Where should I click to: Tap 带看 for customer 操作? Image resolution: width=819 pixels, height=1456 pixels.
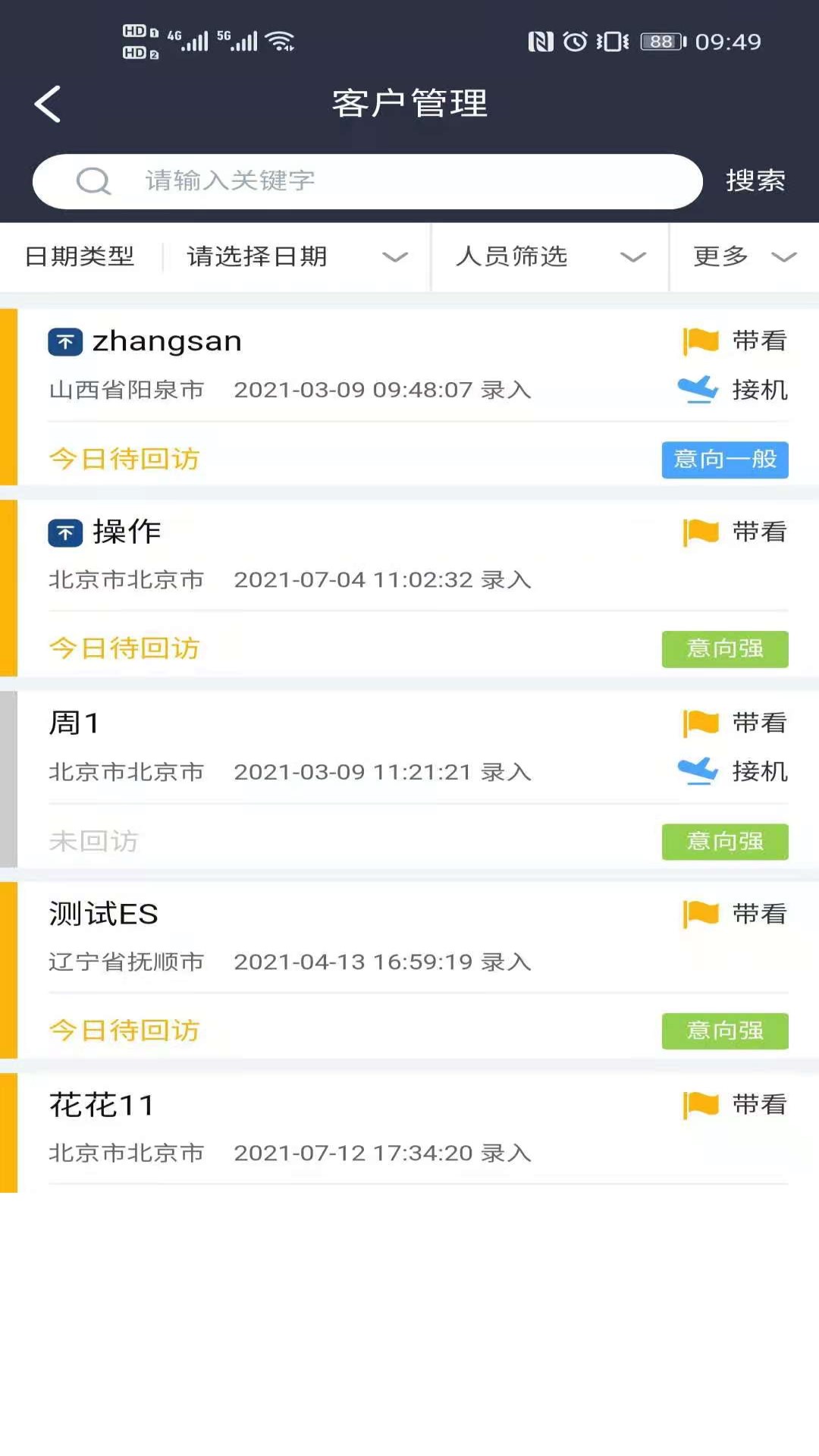(x=736, y=532)
